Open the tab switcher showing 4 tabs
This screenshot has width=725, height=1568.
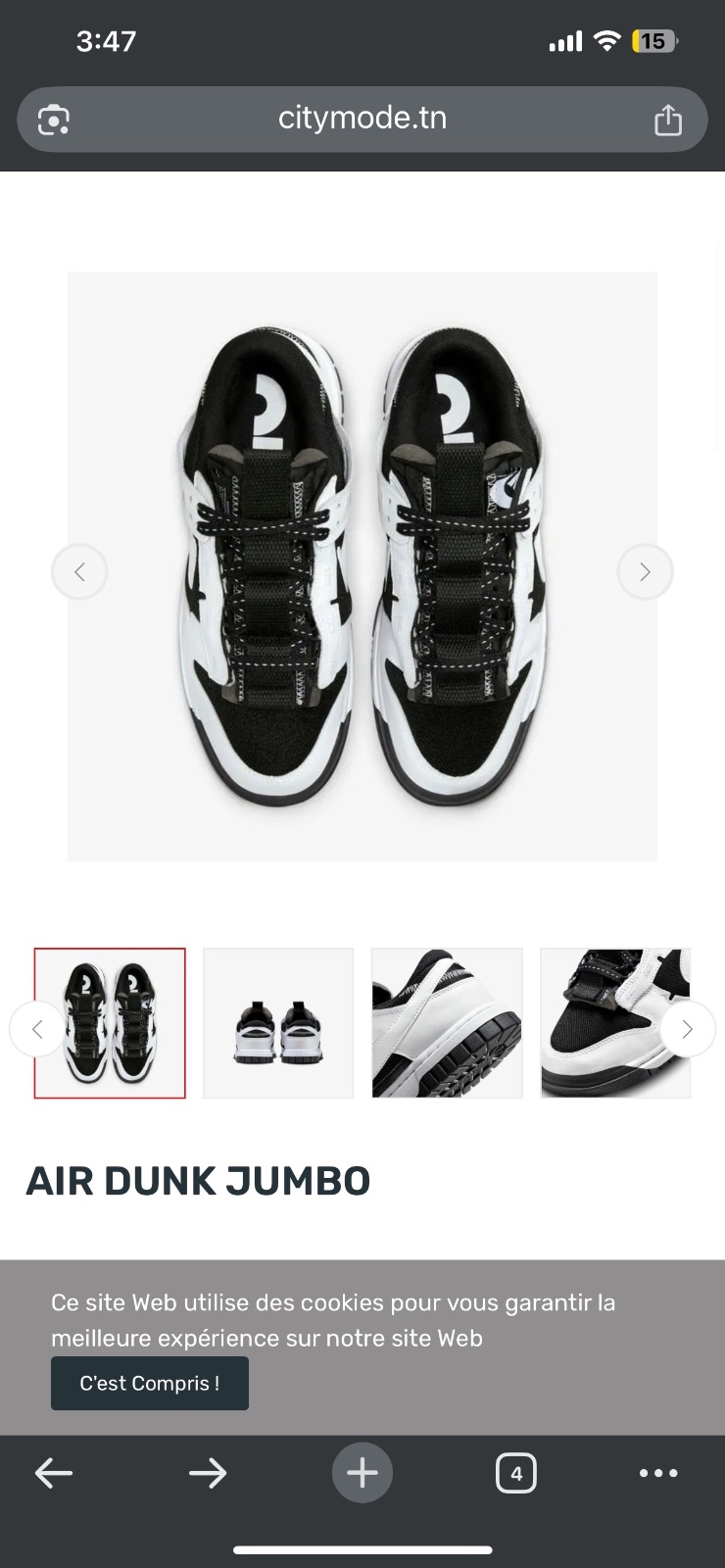516,1472
